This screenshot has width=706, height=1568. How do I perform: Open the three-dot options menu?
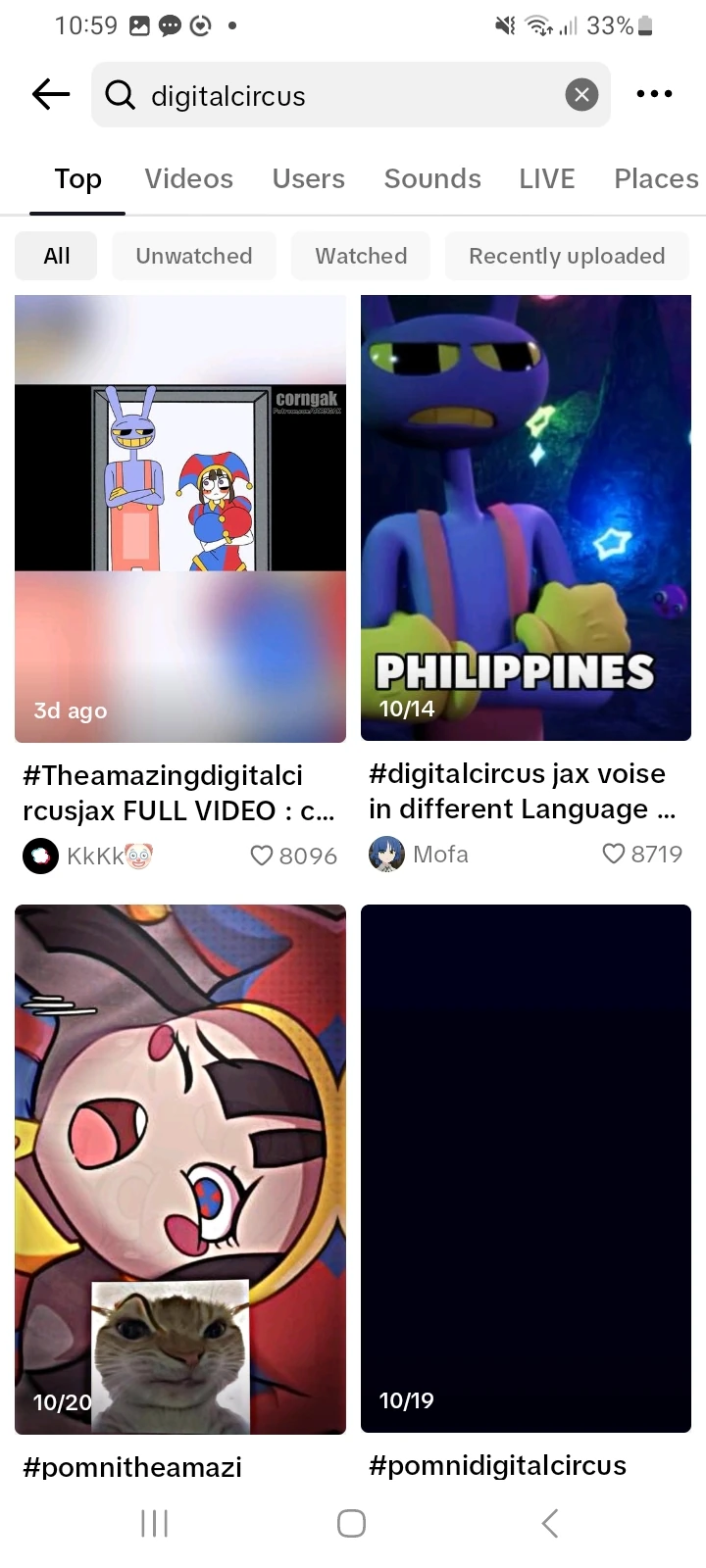pos(654,94)
